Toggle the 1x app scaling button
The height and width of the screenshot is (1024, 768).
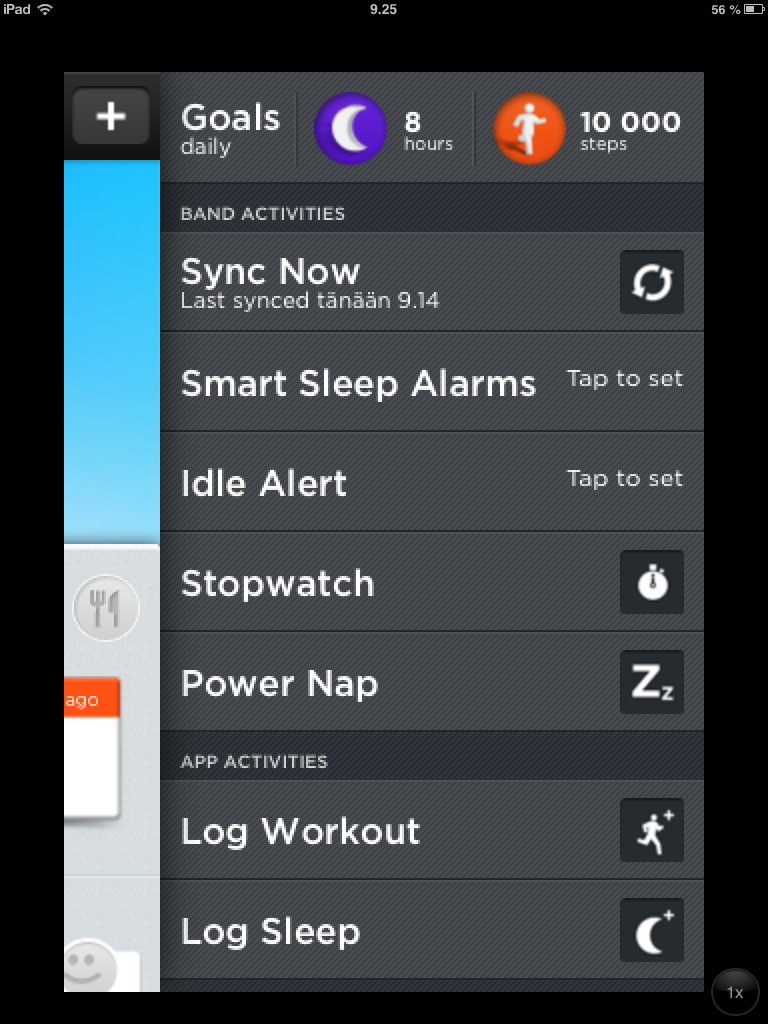[x=735, y=993]
